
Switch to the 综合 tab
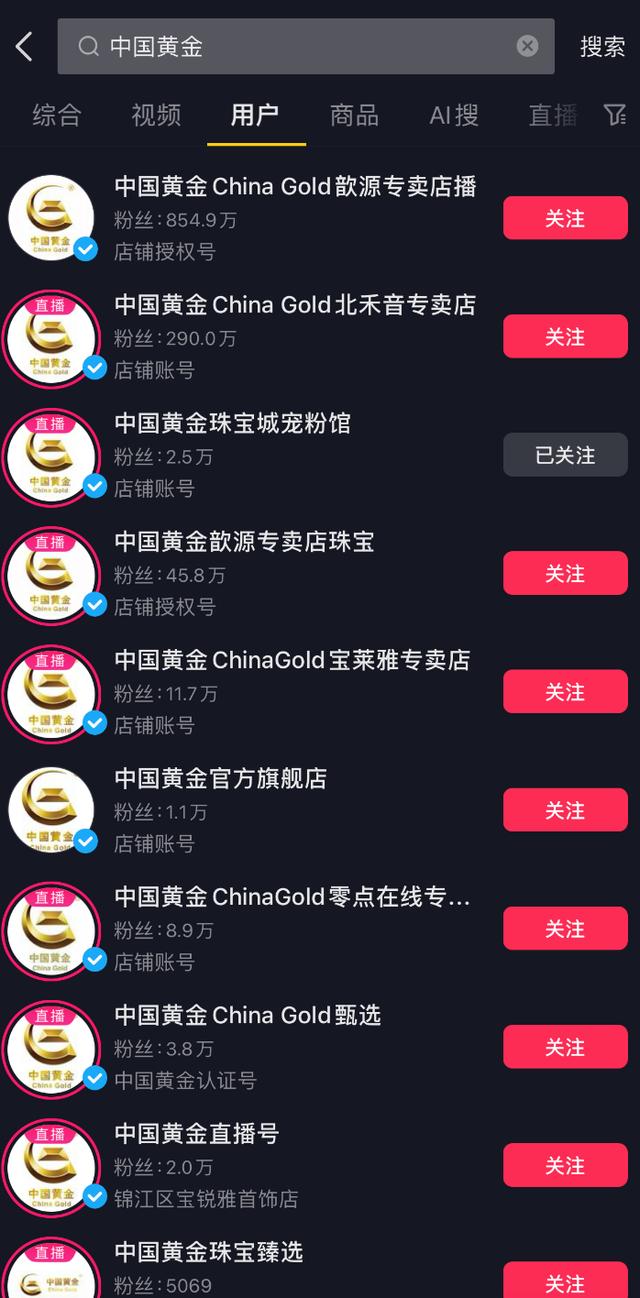pyautogui.click(x=57, y=115)
